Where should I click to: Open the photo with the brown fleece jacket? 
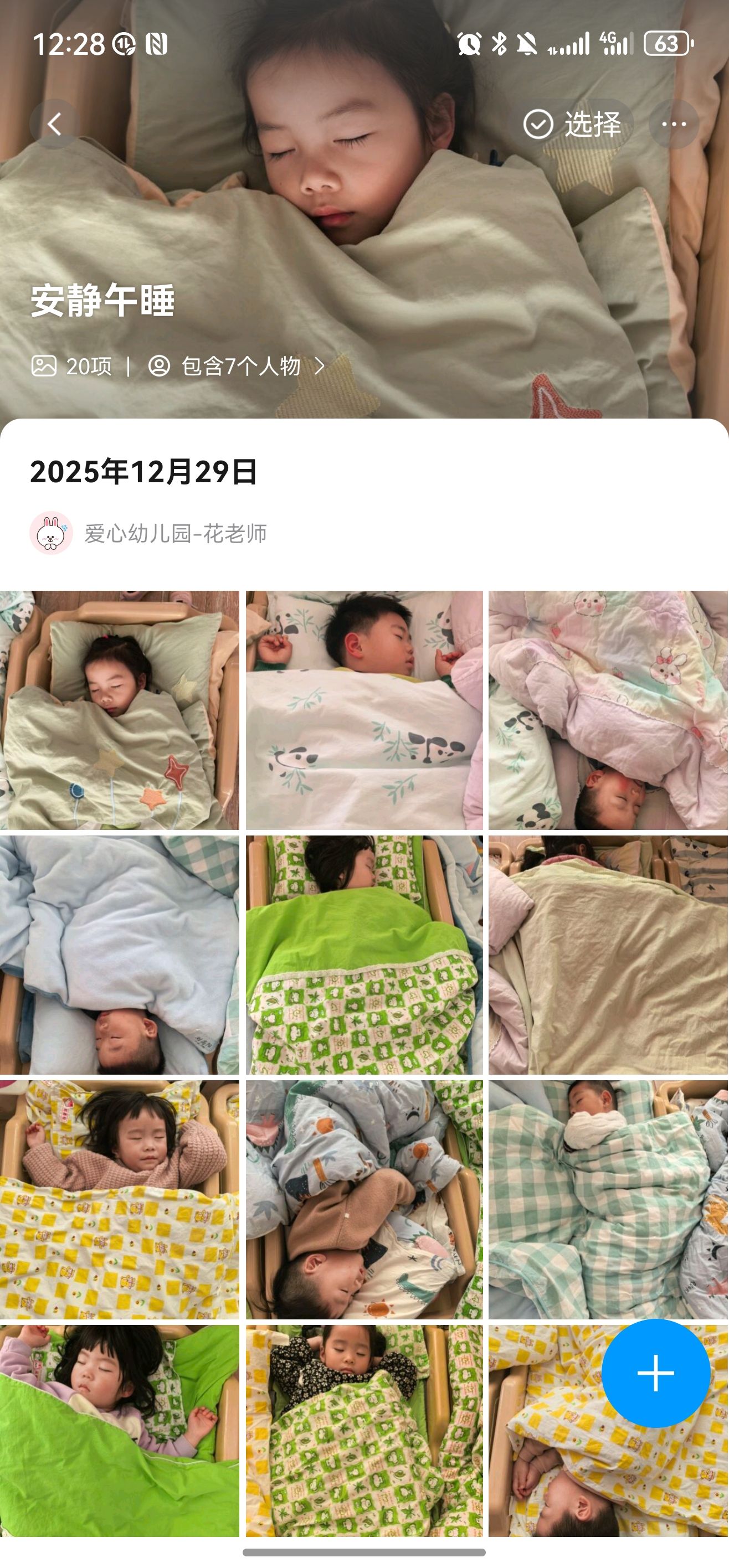pyautogui.click(x=364, y=1199)
